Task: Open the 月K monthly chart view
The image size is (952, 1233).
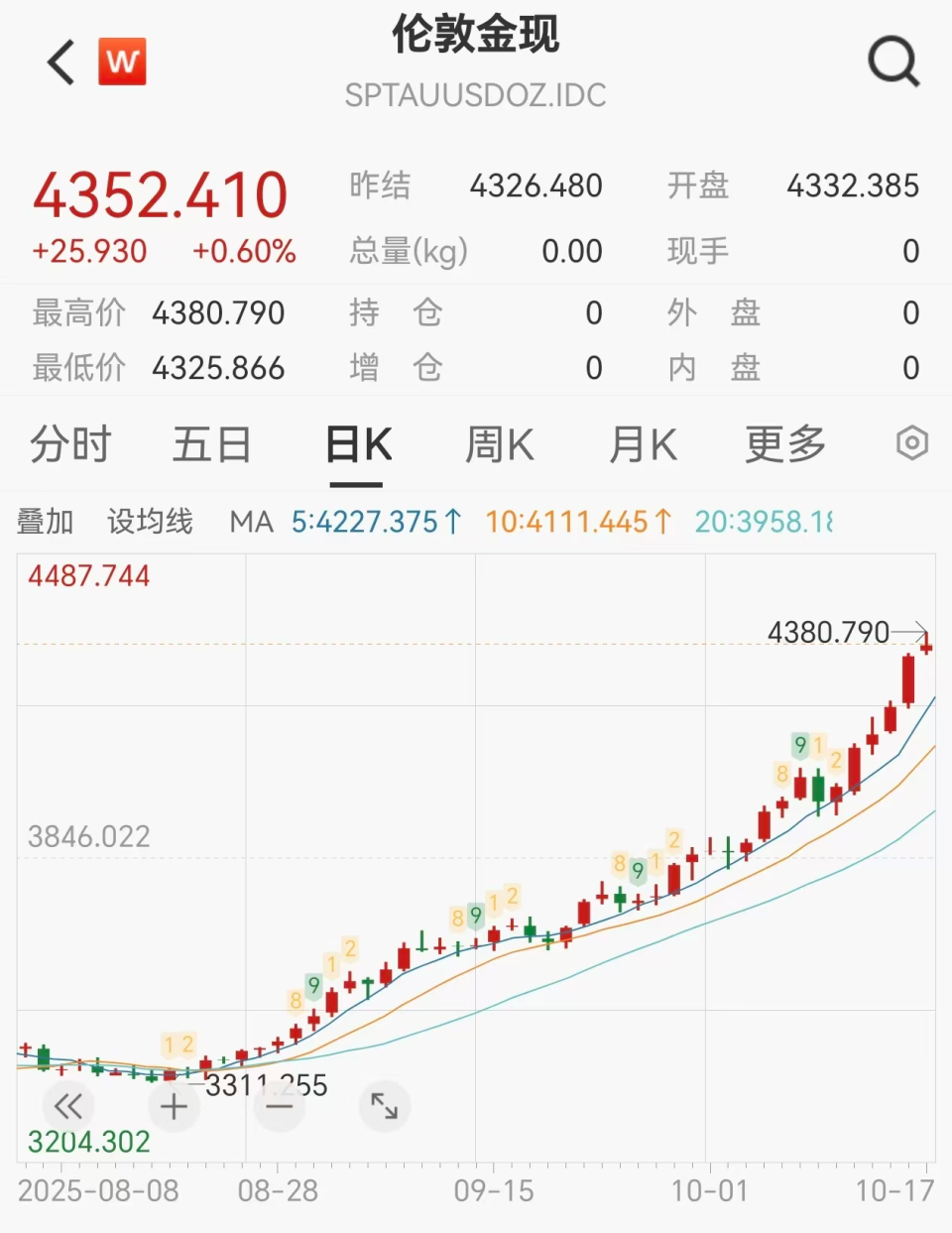Action: coord(643,444)
